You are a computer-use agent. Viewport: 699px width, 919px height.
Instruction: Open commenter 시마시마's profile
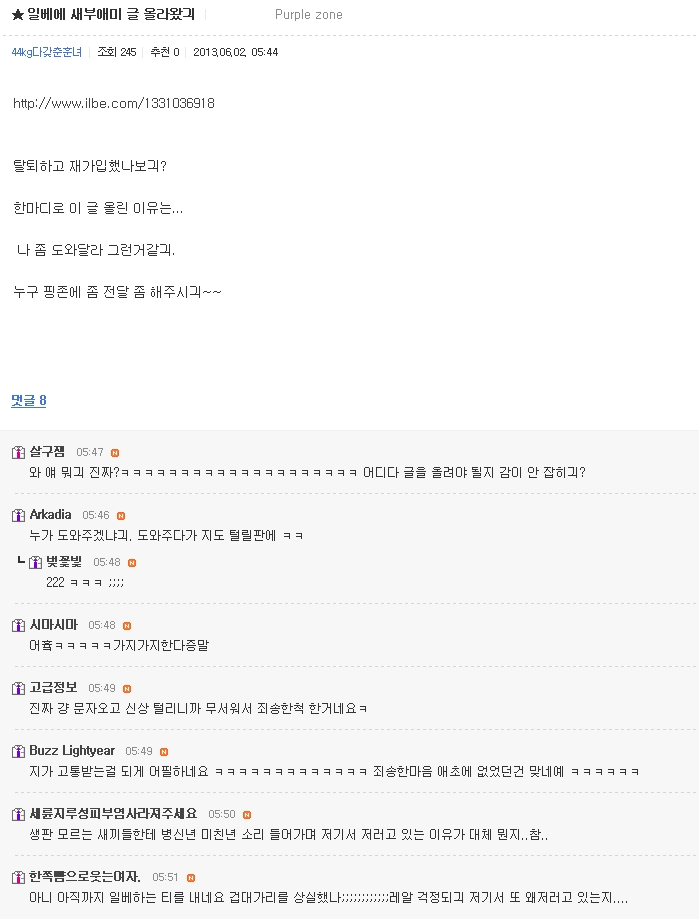click(x=53, y=625)
